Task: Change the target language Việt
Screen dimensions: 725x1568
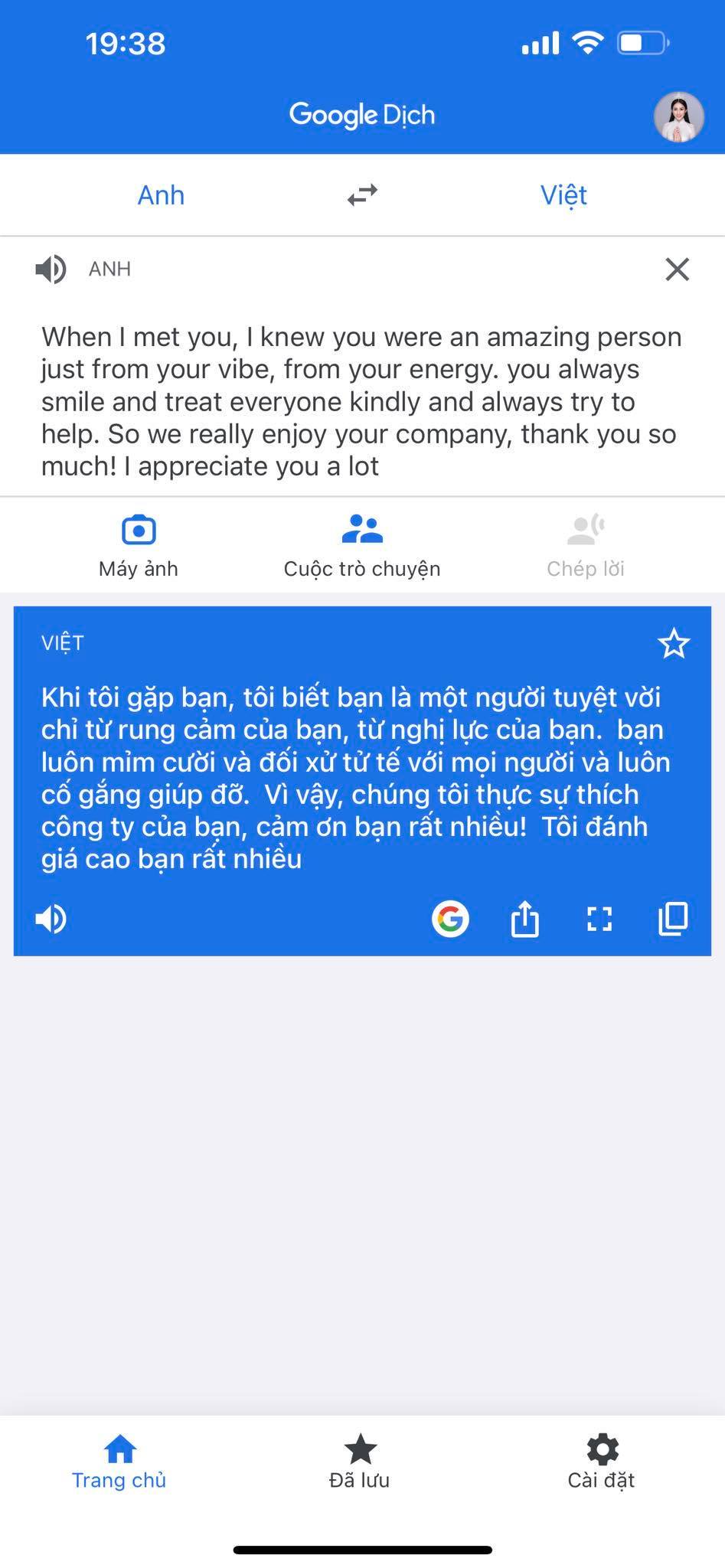Action: coord(563,195)
